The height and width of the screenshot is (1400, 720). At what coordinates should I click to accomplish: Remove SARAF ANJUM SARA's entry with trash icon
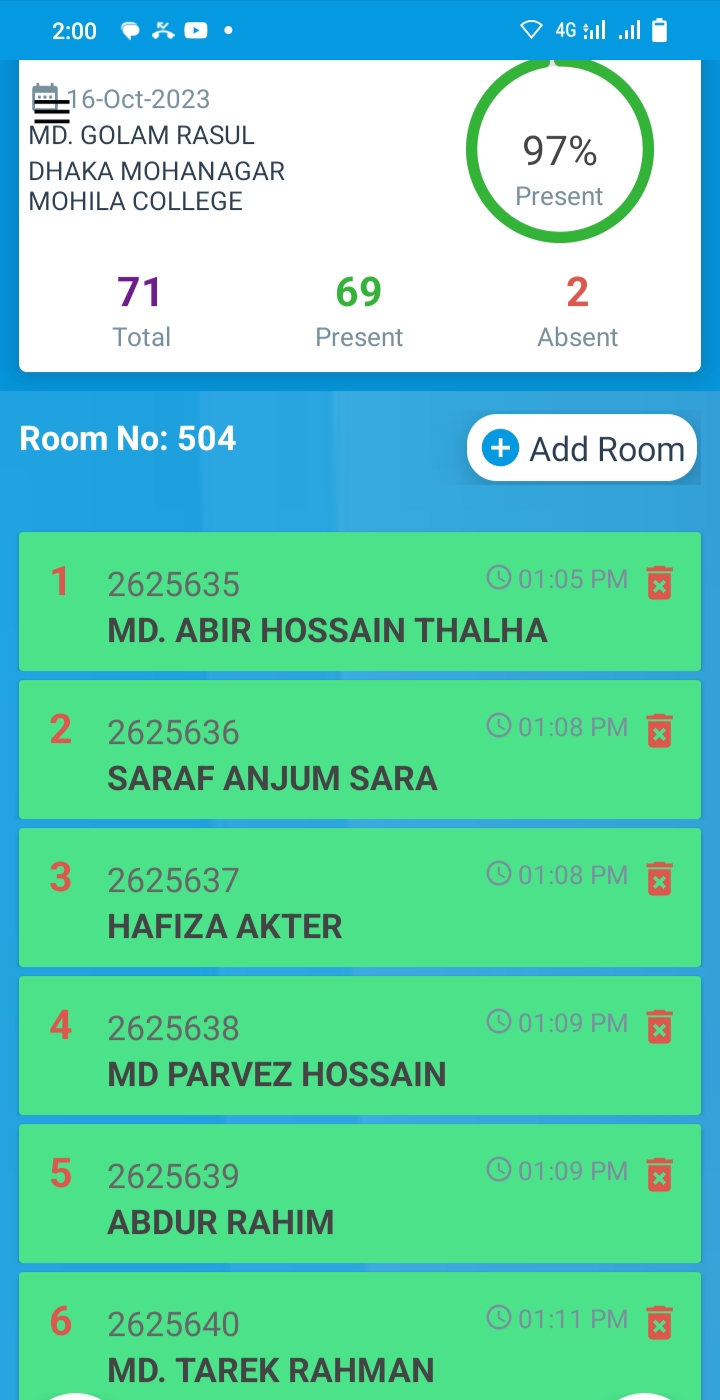(659, 730)
